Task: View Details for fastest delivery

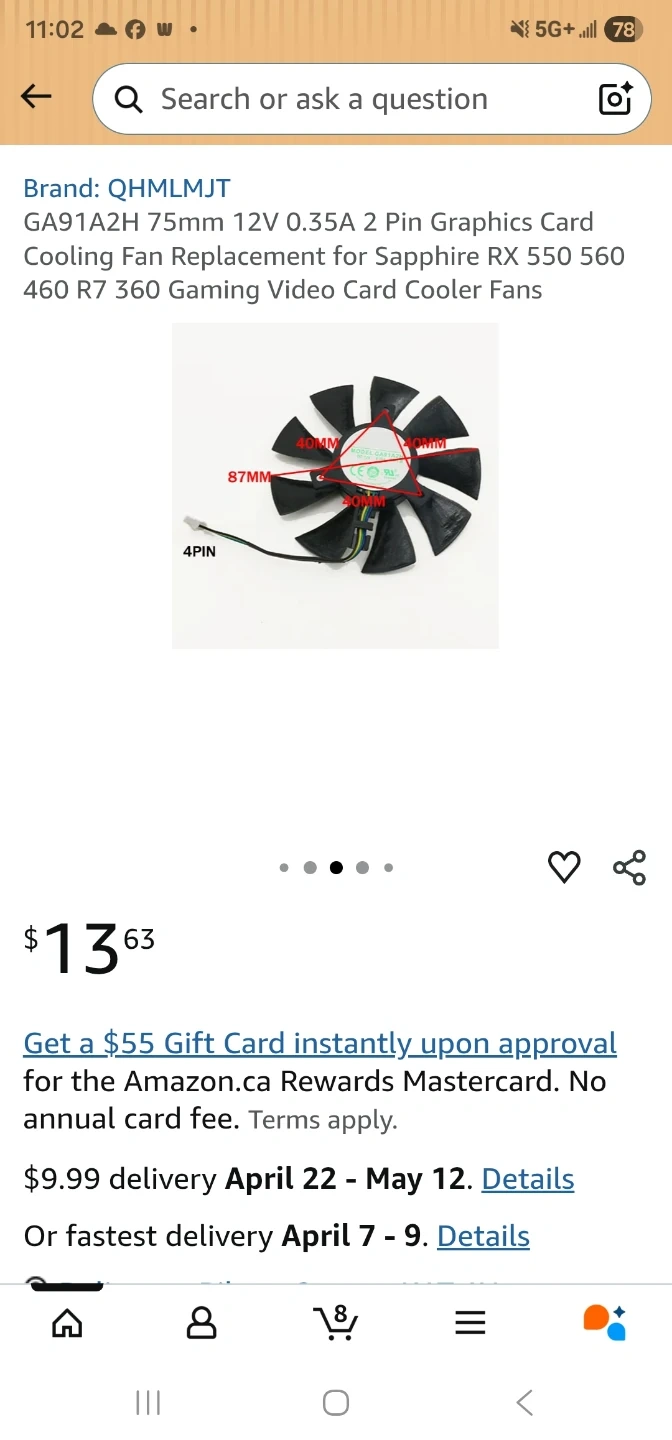Action: pos(483,1237)
